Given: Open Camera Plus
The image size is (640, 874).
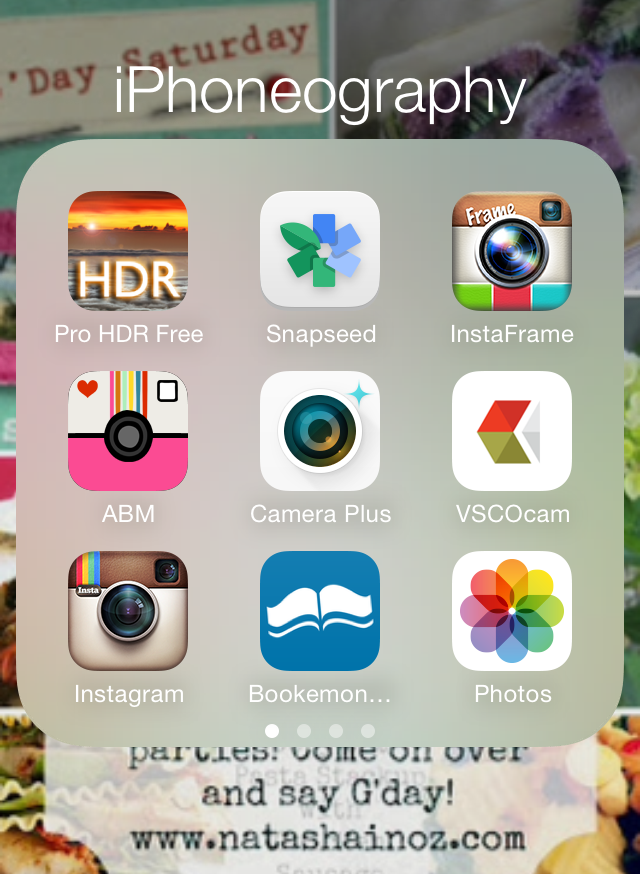Looking at the screenshot, I should [x=320, y=431].
